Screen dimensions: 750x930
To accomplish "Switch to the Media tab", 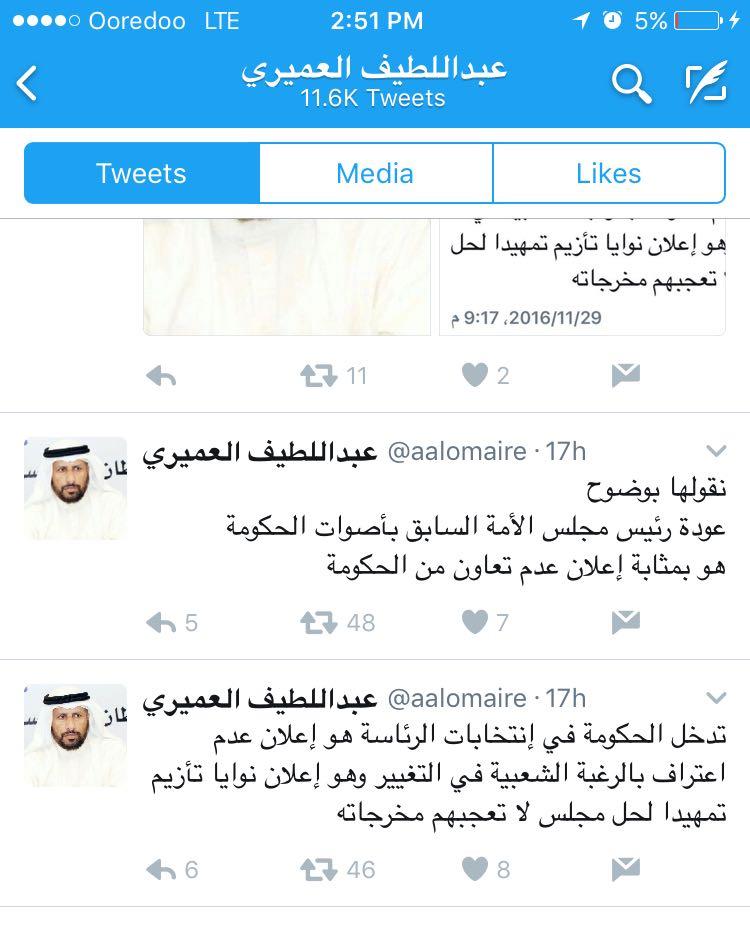I will pyautogui.click(x=375, y=173).
